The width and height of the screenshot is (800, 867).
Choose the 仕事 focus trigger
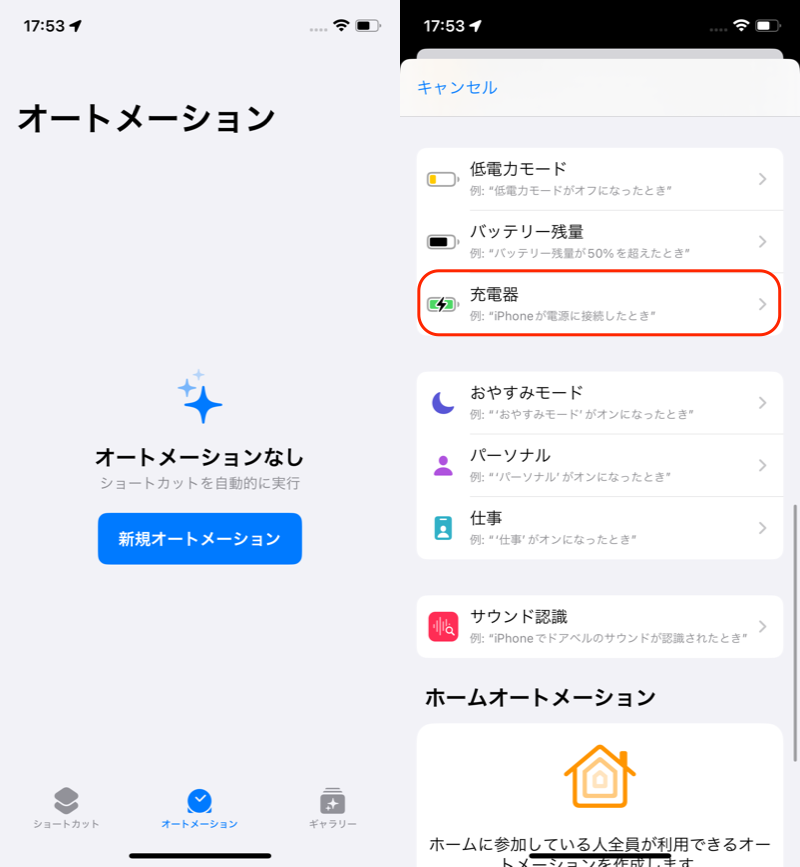(x=599, y=527)
